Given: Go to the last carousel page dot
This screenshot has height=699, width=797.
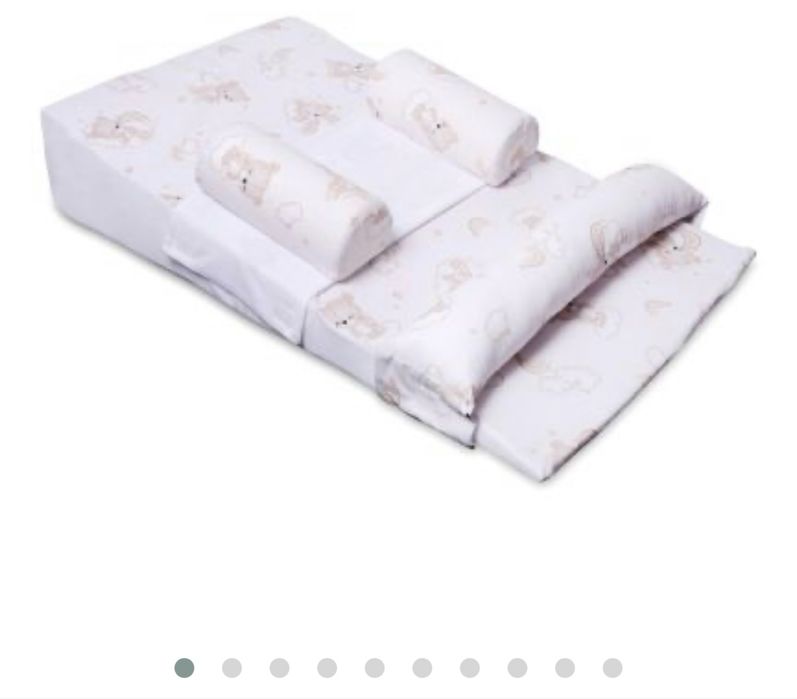Looking at the screenshot, I should [613, 667].
